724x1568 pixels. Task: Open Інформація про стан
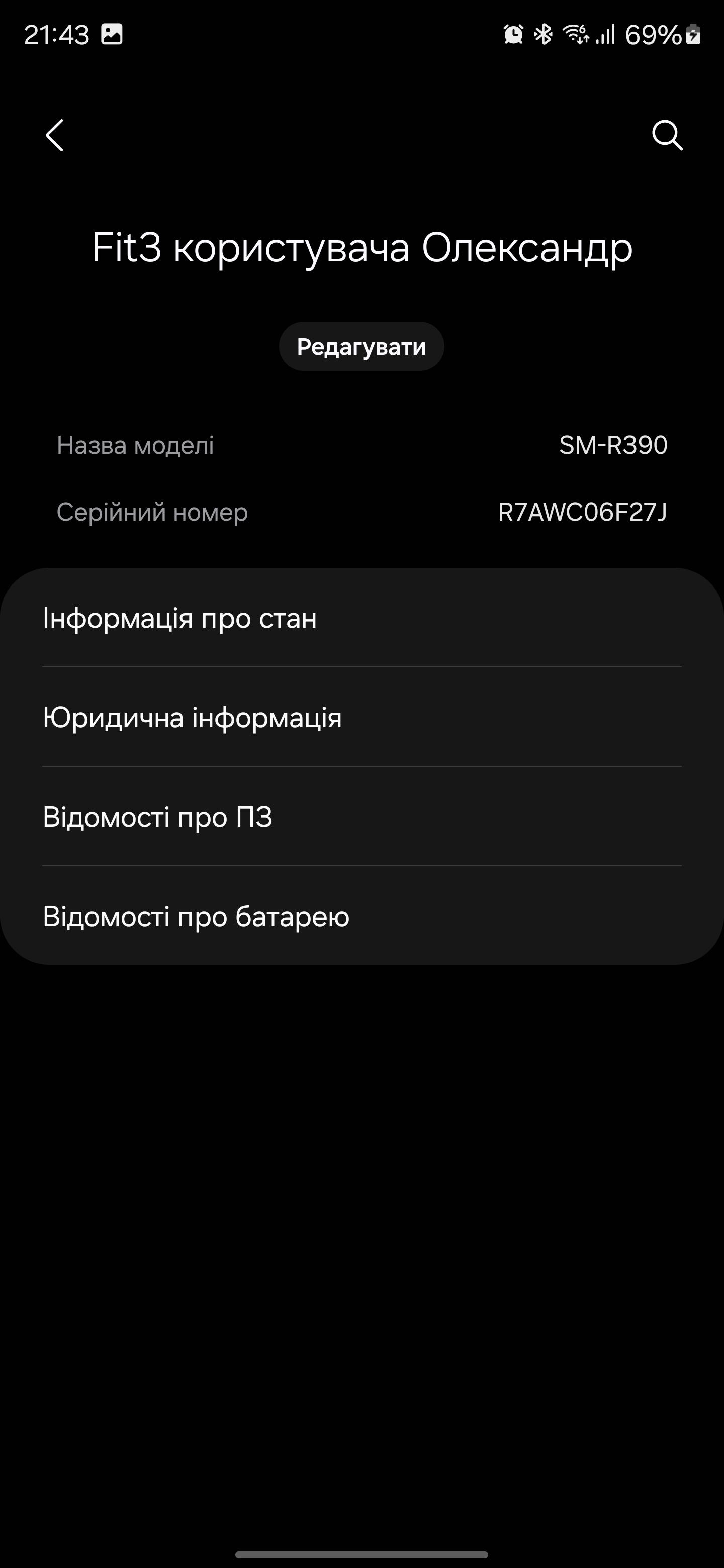point(361,618)
